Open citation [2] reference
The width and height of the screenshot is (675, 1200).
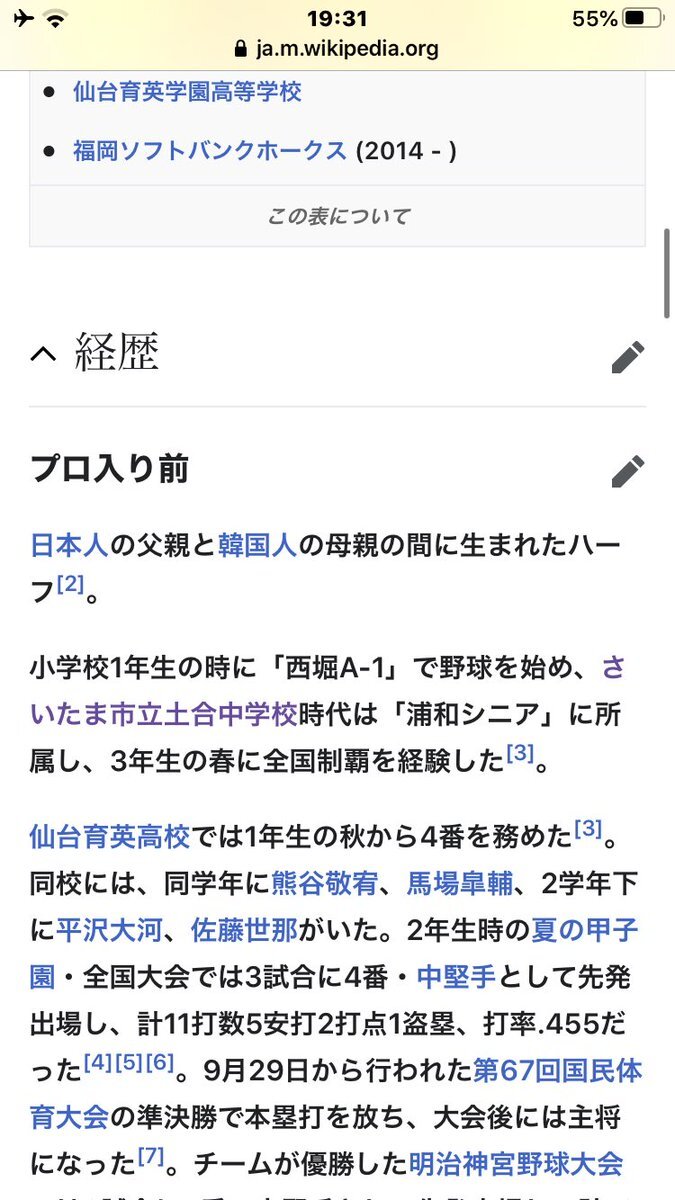click(x=70, y=583)
